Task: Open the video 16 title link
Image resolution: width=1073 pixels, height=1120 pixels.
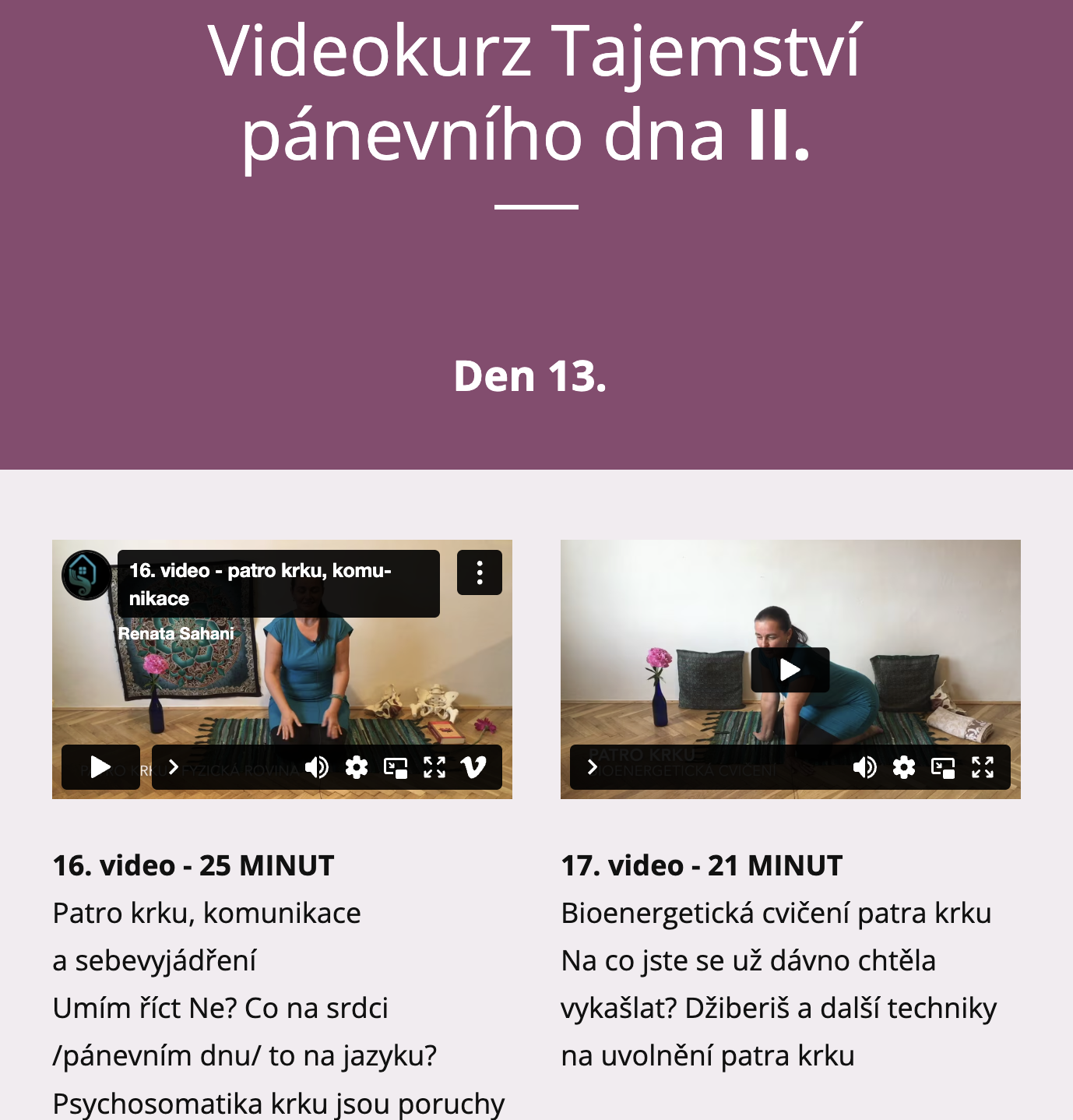Action: 260,584
